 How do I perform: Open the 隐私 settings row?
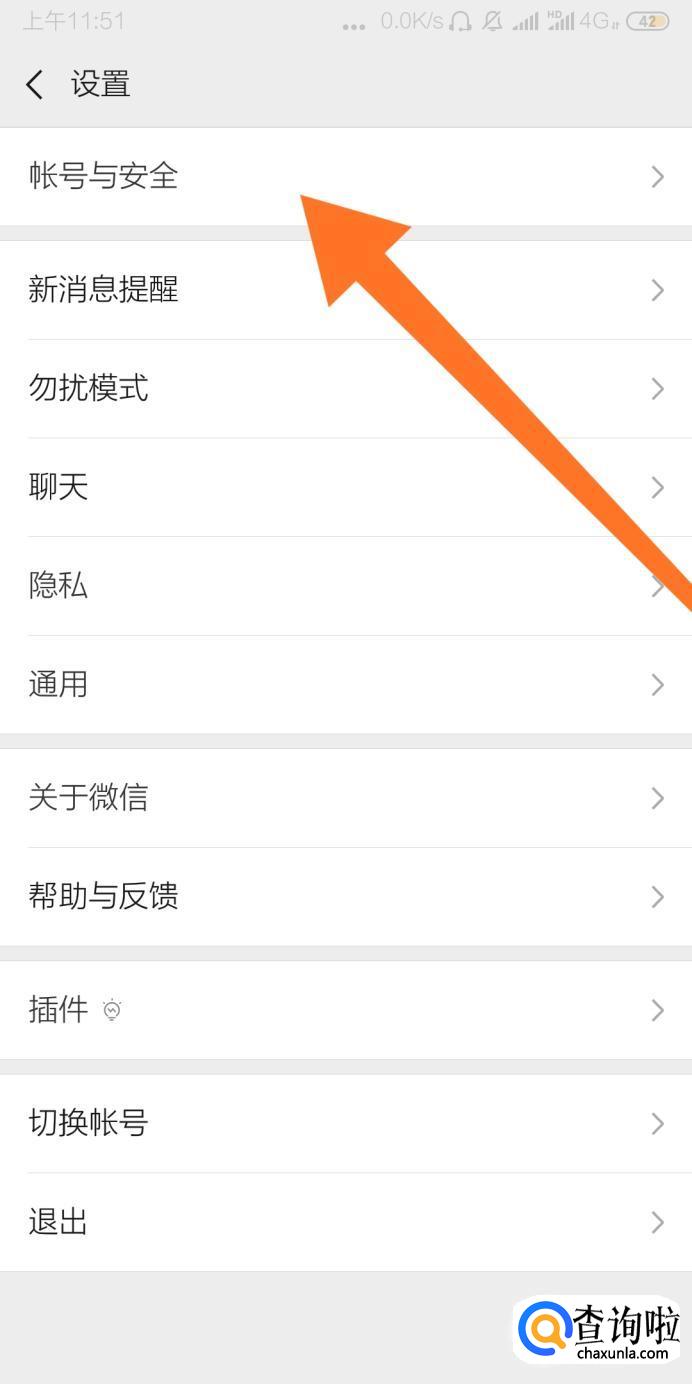coord(346,586)
